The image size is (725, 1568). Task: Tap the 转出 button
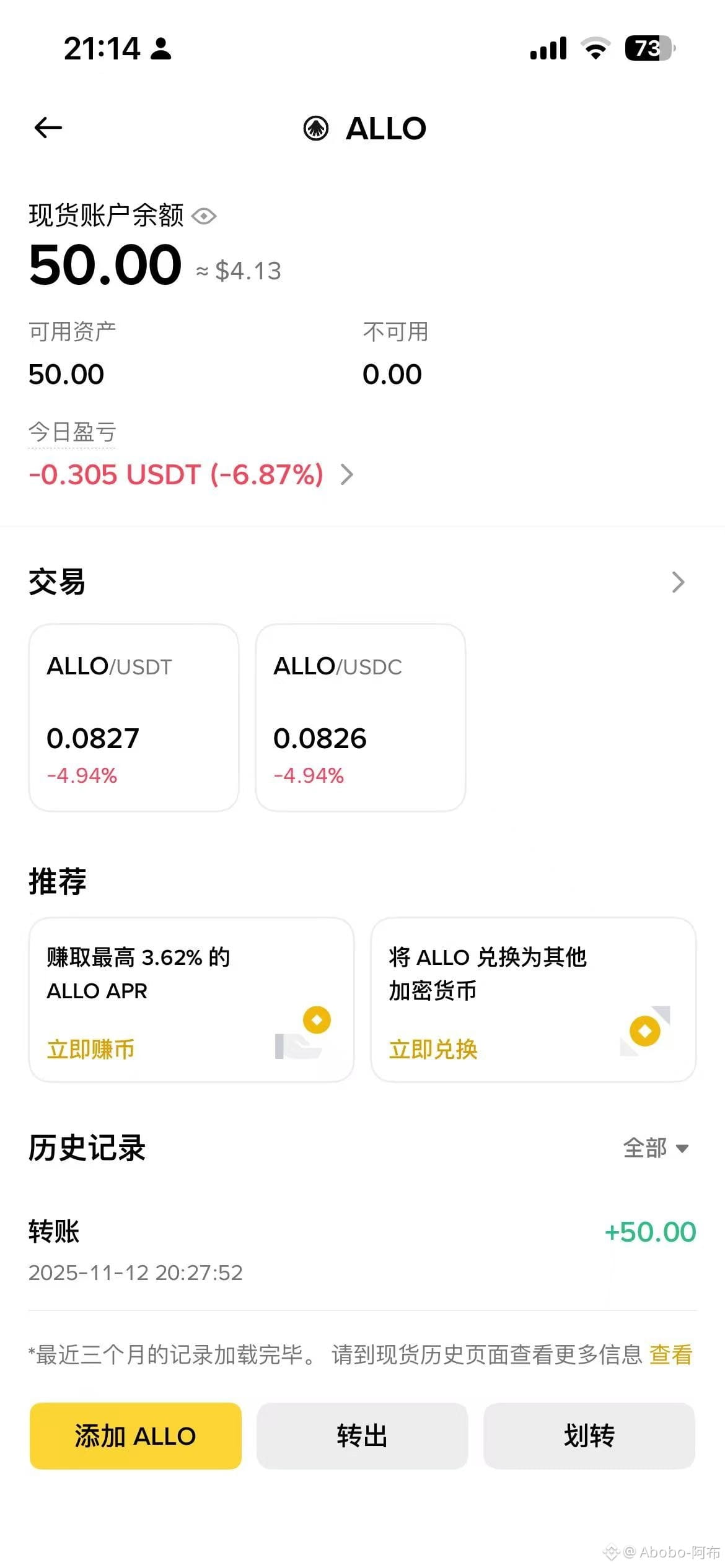click(x=362, y=1436)
